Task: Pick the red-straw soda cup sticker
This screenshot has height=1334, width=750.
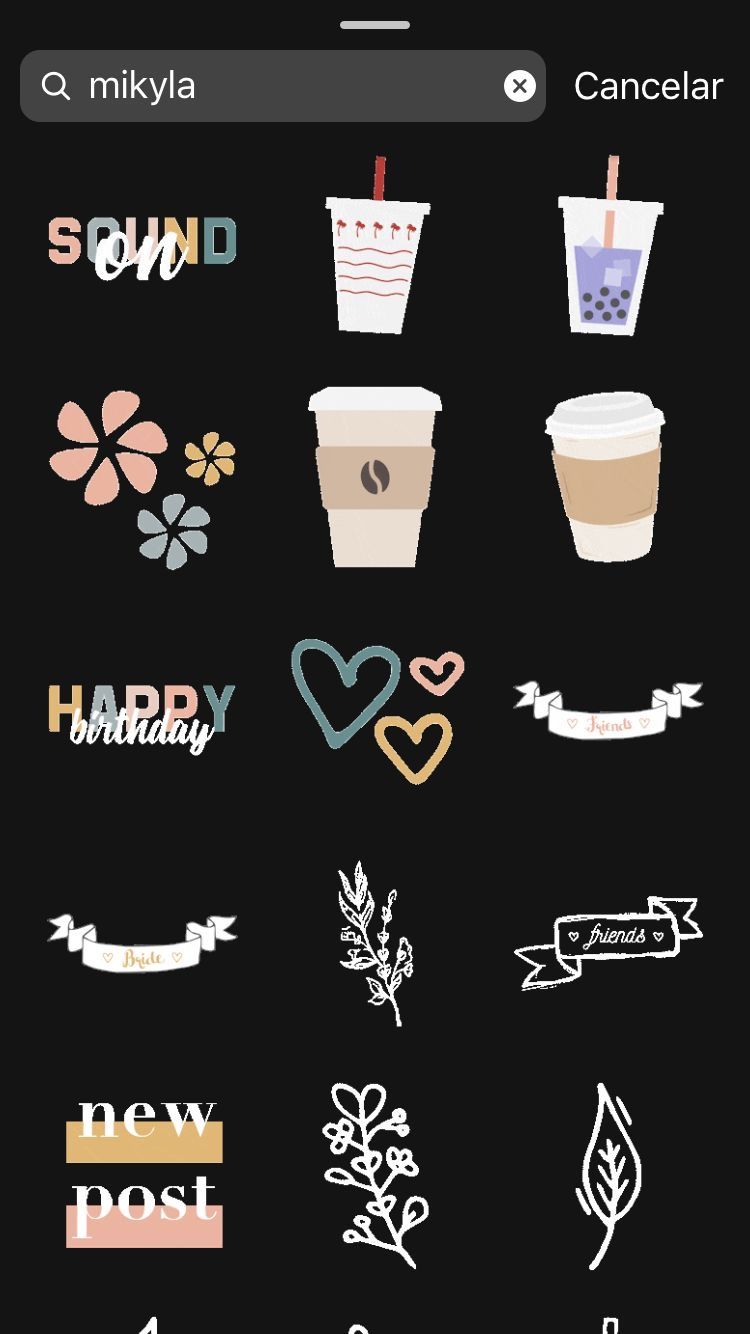Action: point(375,246)
